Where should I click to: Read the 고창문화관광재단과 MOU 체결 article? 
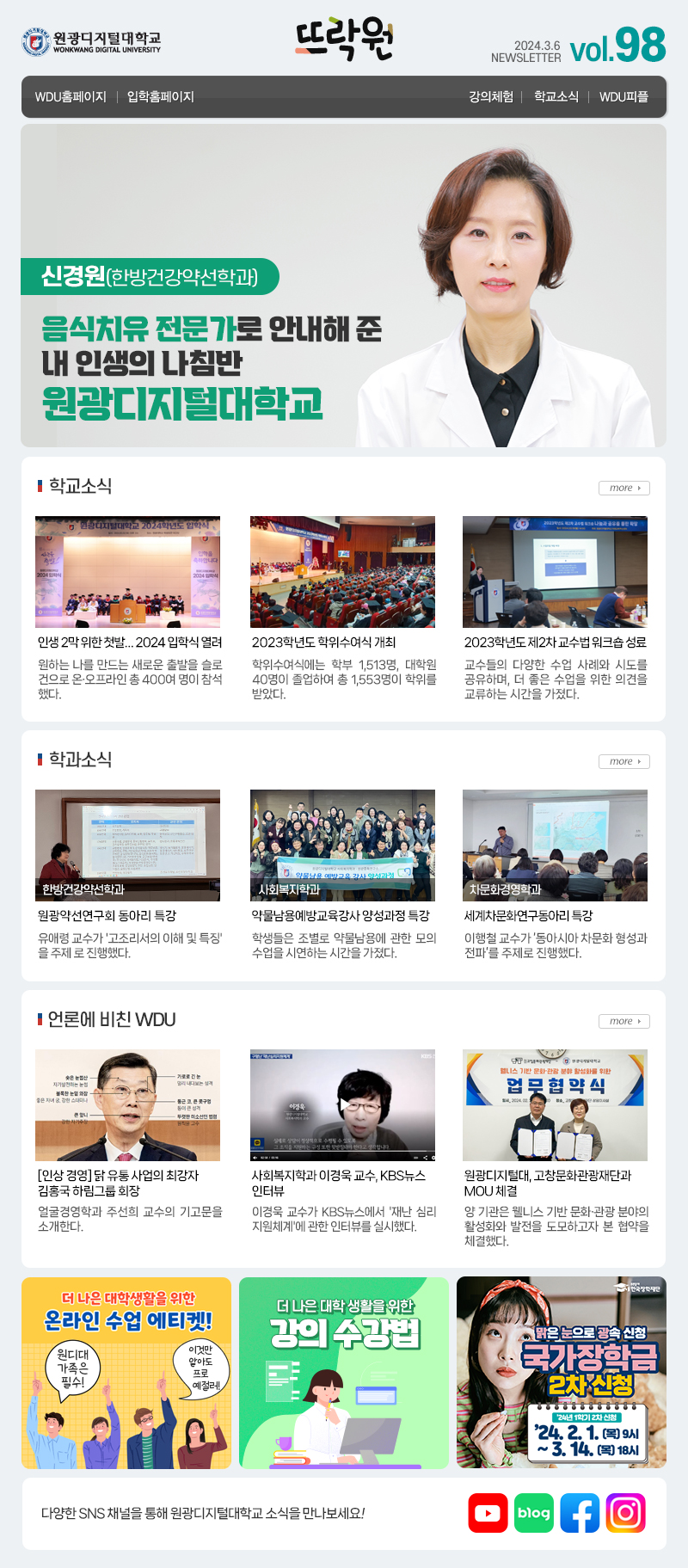[x=547, y=1183]
